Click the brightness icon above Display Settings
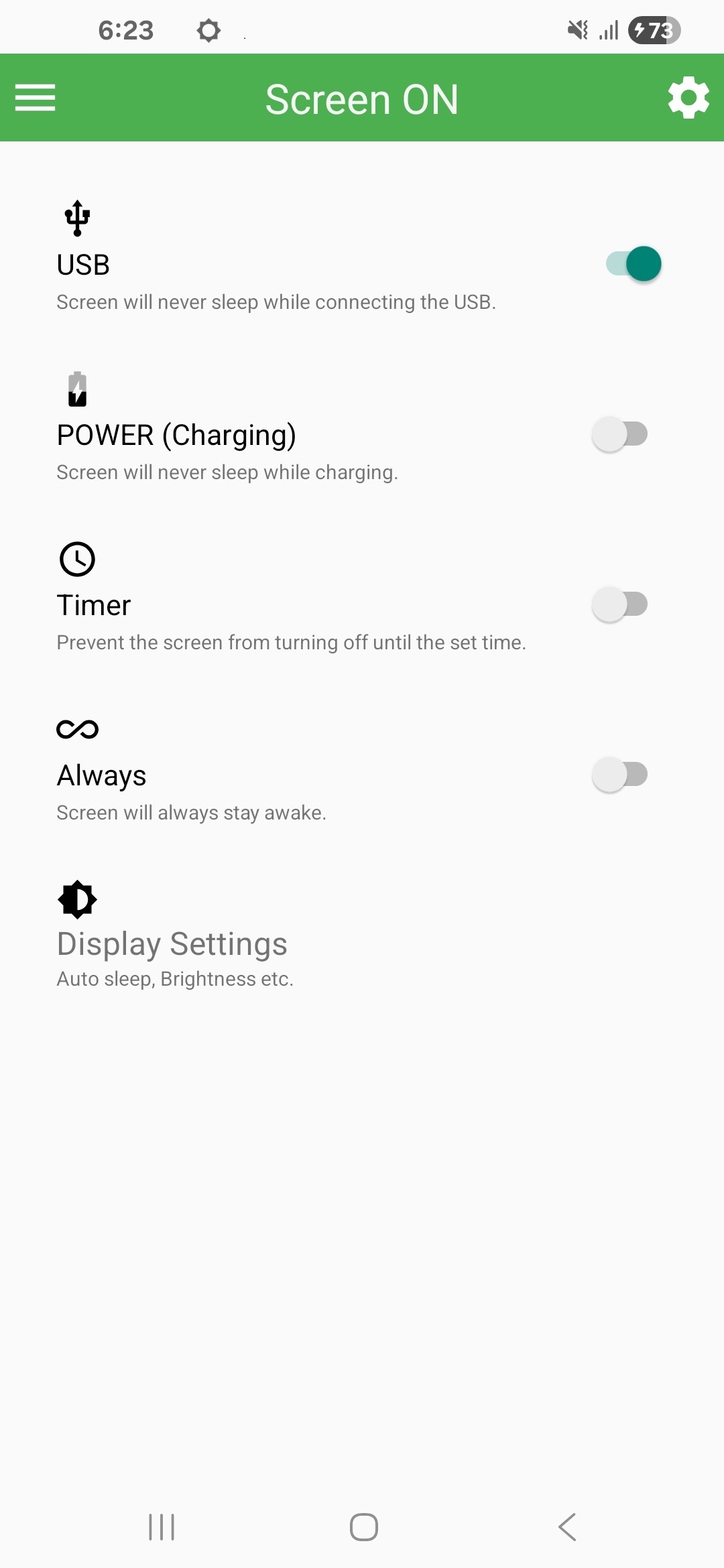 click(76, 900)
